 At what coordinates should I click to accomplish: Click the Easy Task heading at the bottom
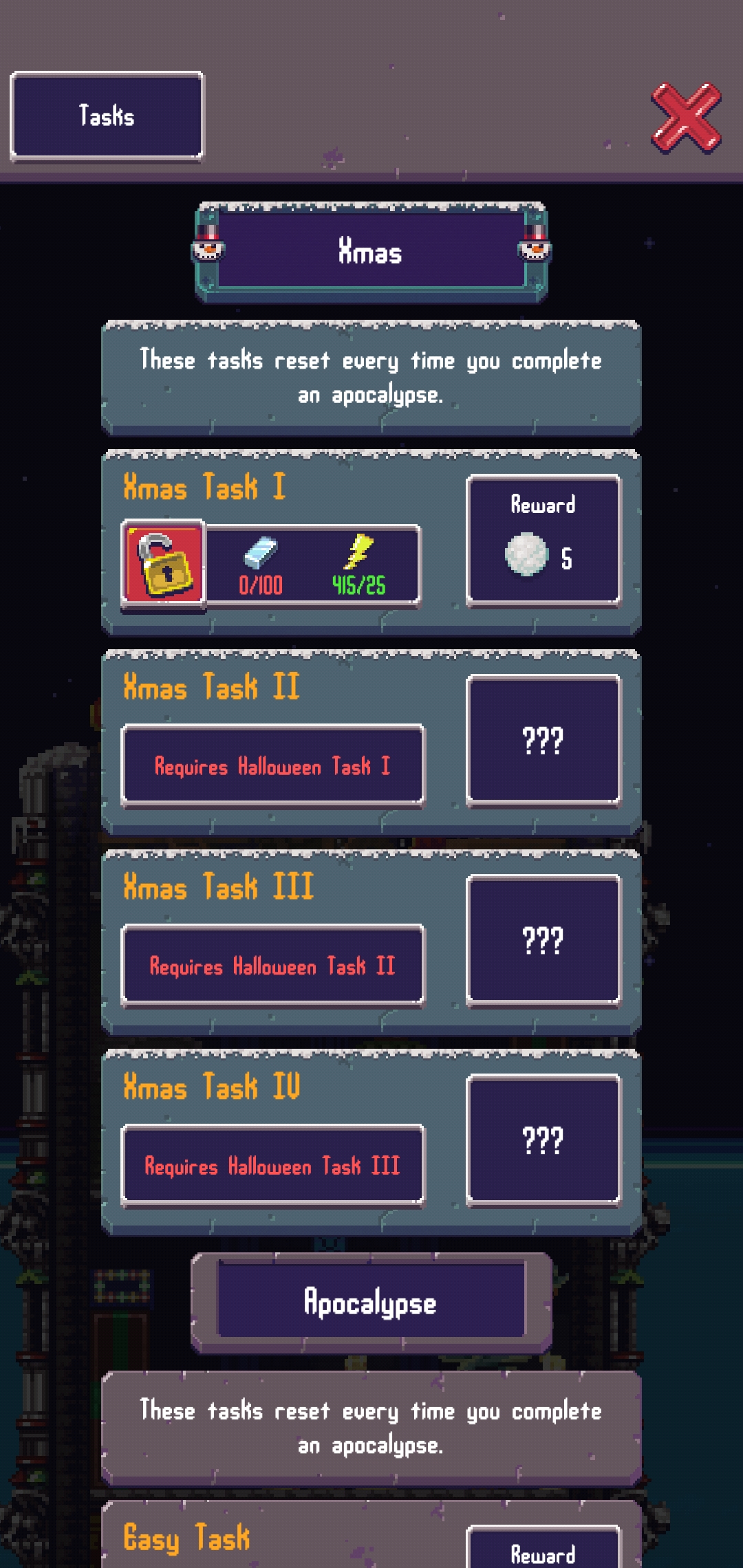tap(186, 1538)
